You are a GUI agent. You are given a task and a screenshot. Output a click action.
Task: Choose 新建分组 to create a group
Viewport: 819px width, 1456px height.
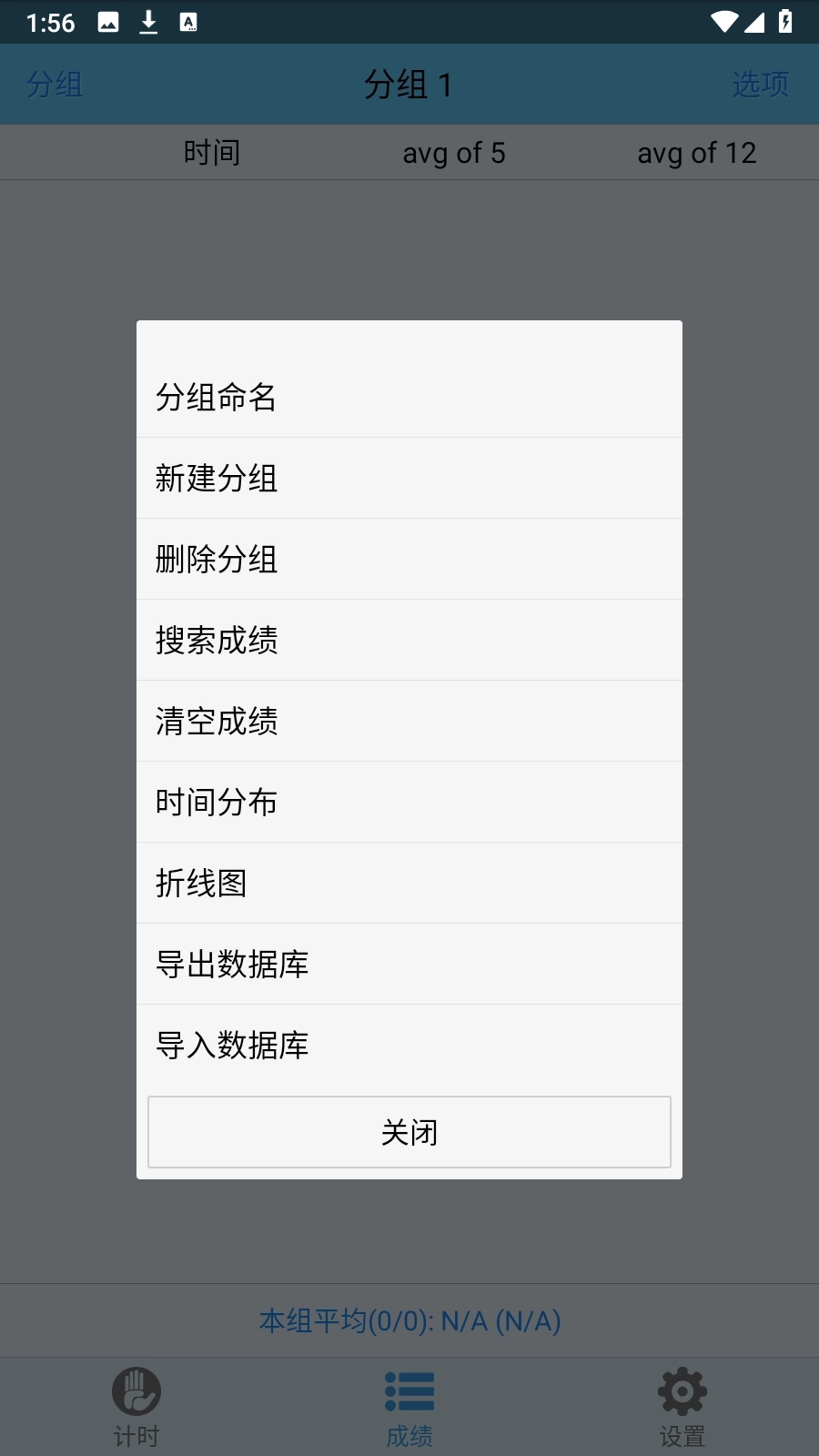[x=409, y=478]
